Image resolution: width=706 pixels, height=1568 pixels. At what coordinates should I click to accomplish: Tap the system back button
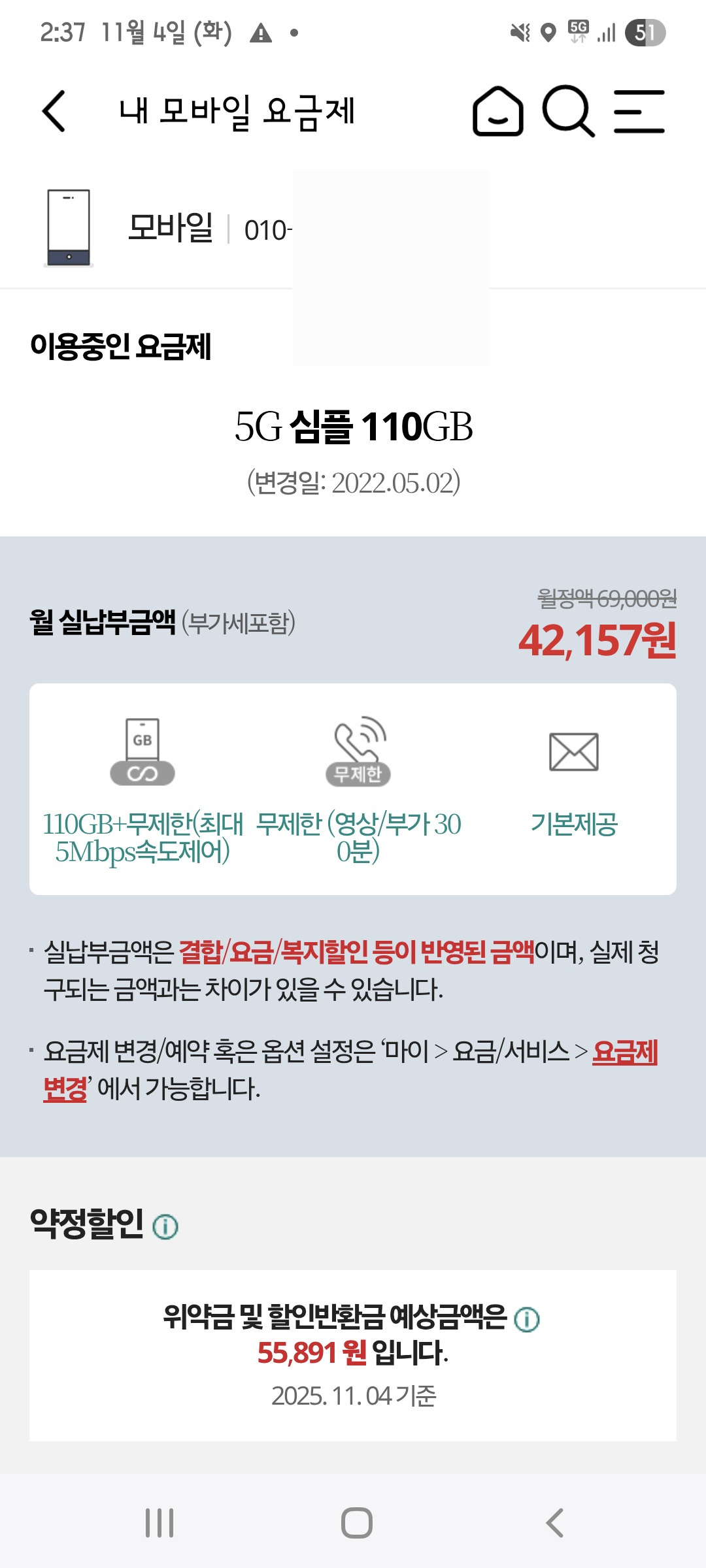554,1523
